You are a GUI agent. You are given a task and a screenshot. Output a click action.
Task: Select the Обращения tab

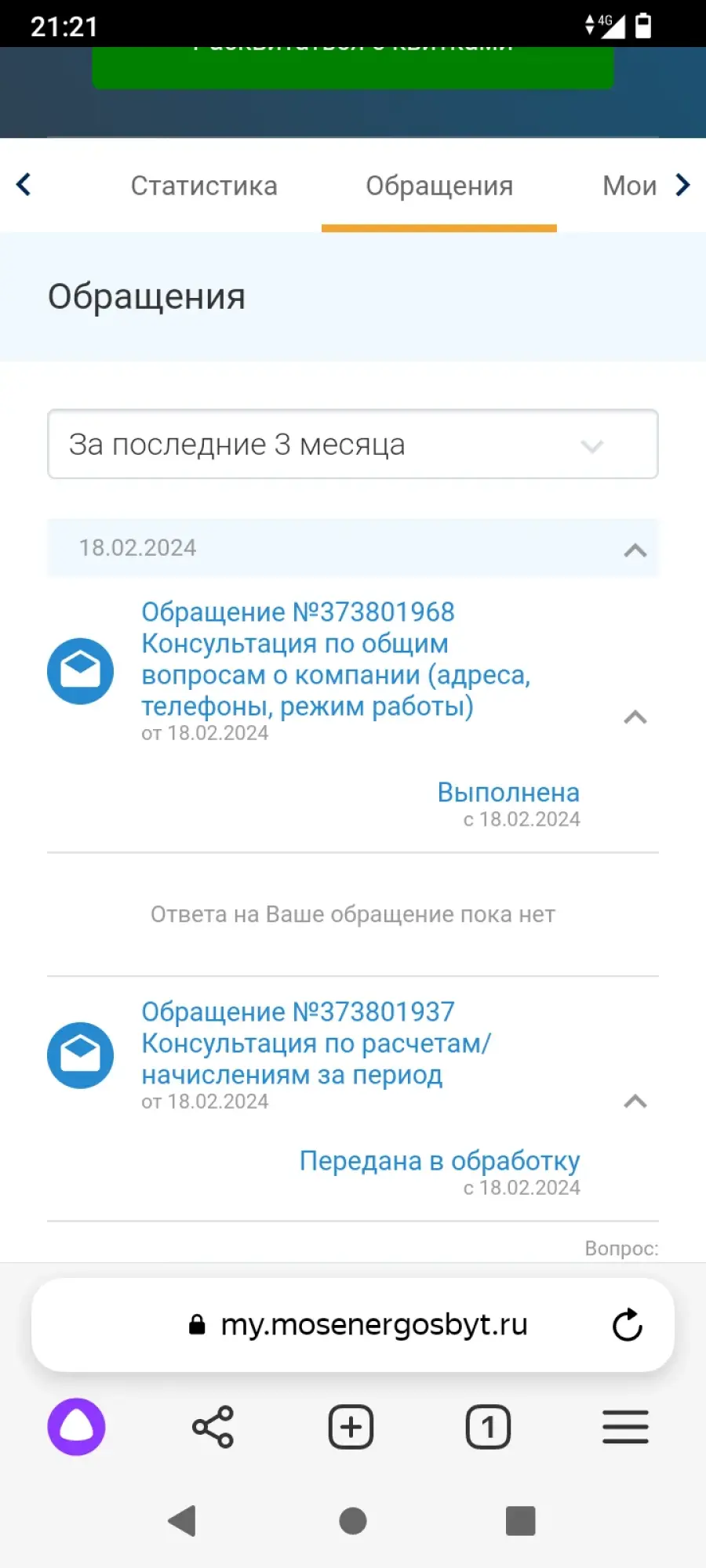[439, 186]
